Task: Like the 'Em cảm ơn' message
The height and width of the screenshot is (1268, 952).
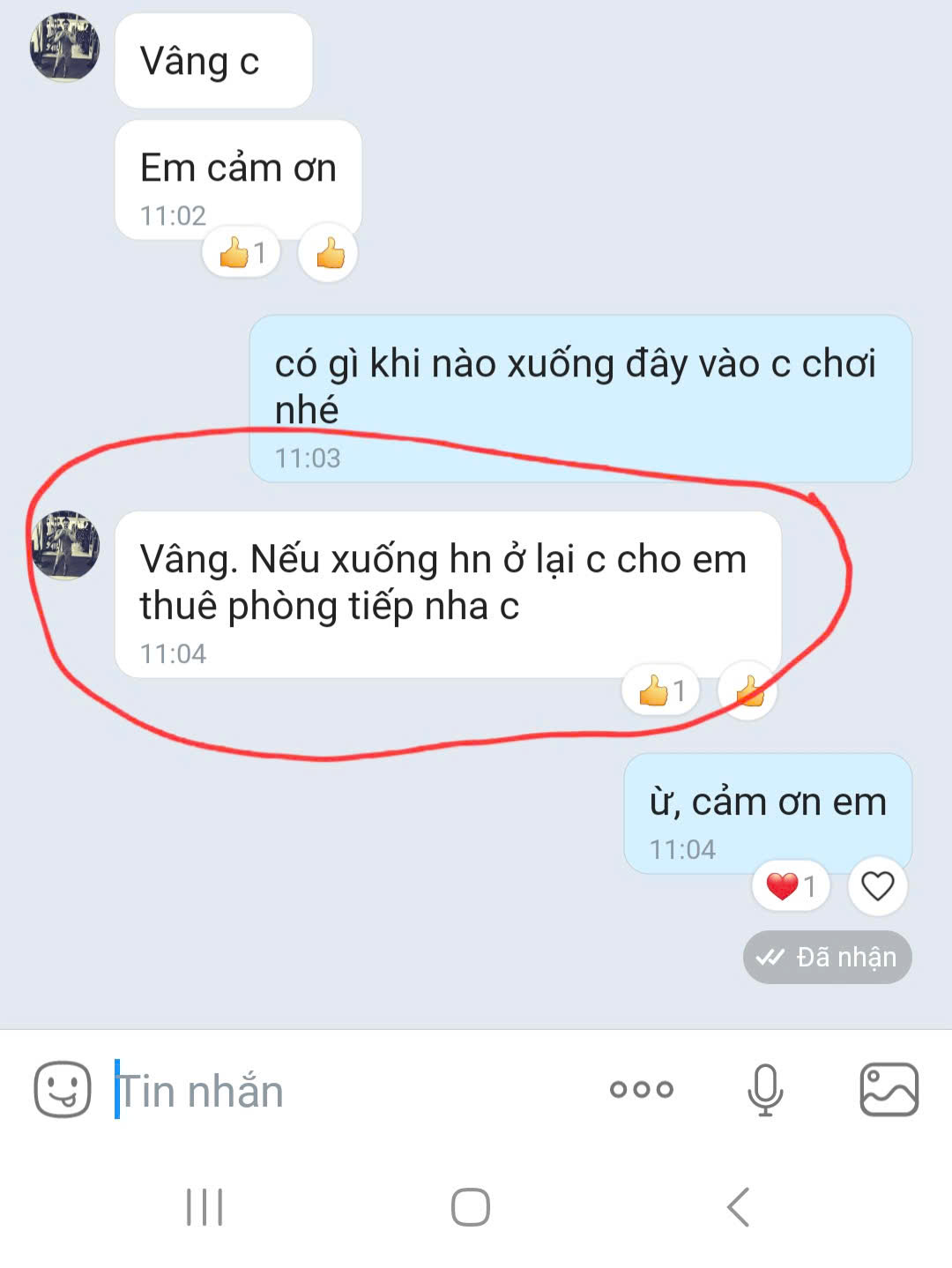Action: (329, 254)
